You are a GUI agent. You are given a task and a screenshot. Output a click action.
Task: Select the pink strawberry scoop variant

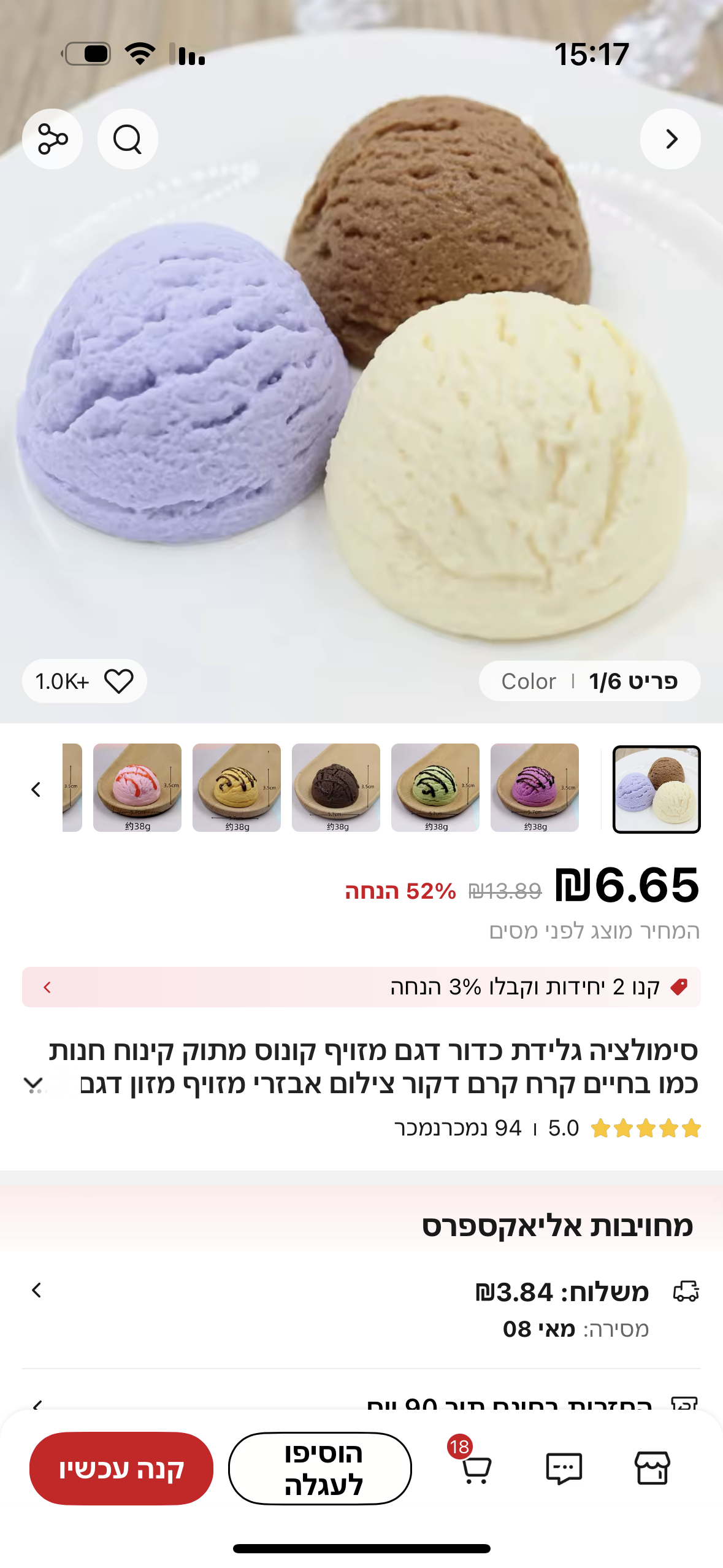tap(137, 788)
